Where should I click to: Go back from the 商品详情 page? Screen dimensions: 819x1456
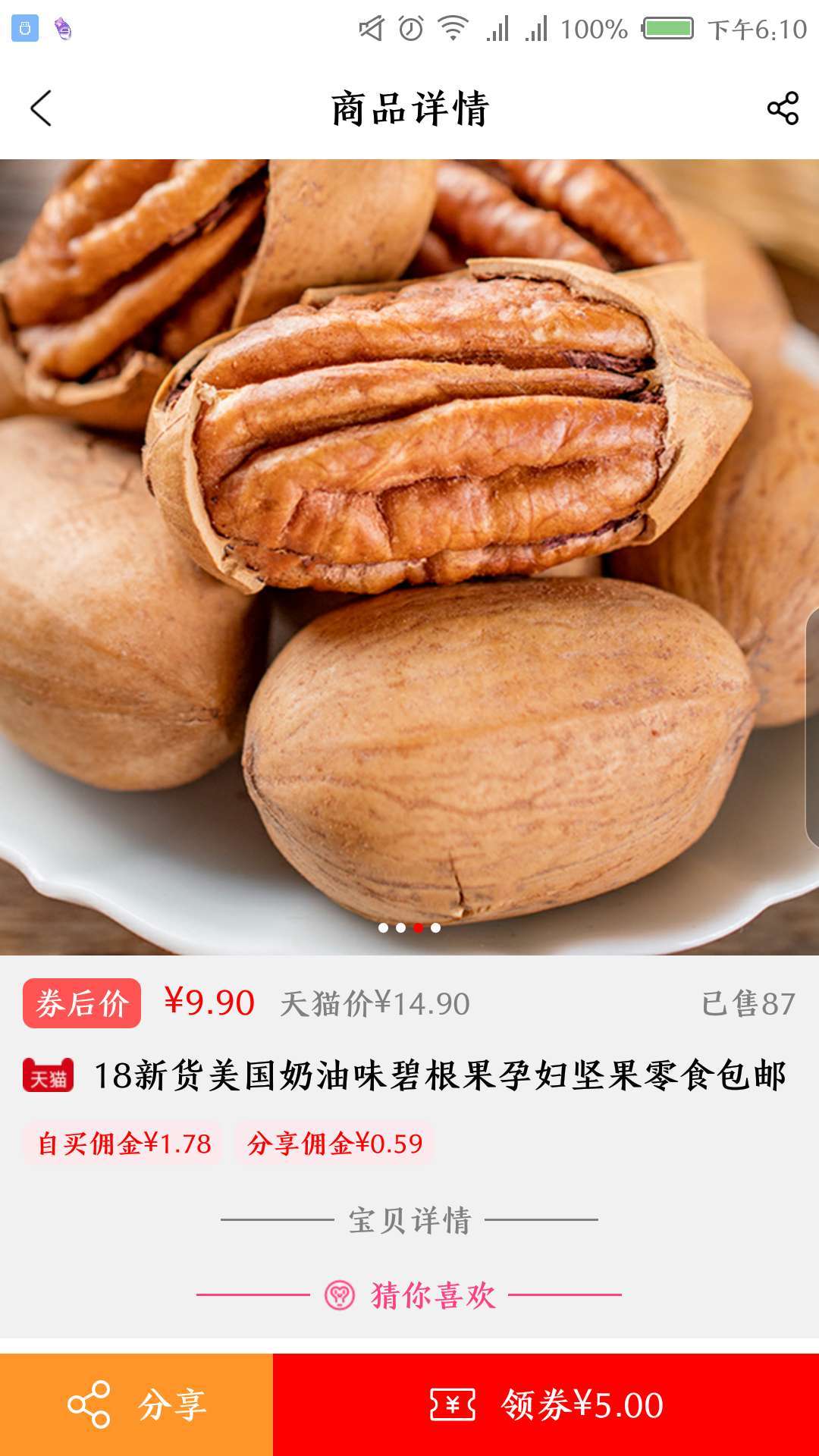[x=42, y=108]
